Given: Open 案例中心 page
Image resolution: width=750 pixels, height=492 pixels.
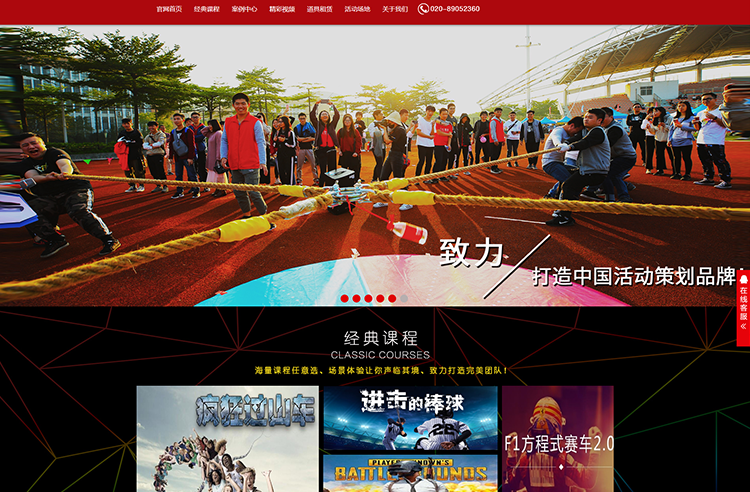Looking at the screenshot, I should click(x=244, y=9).
